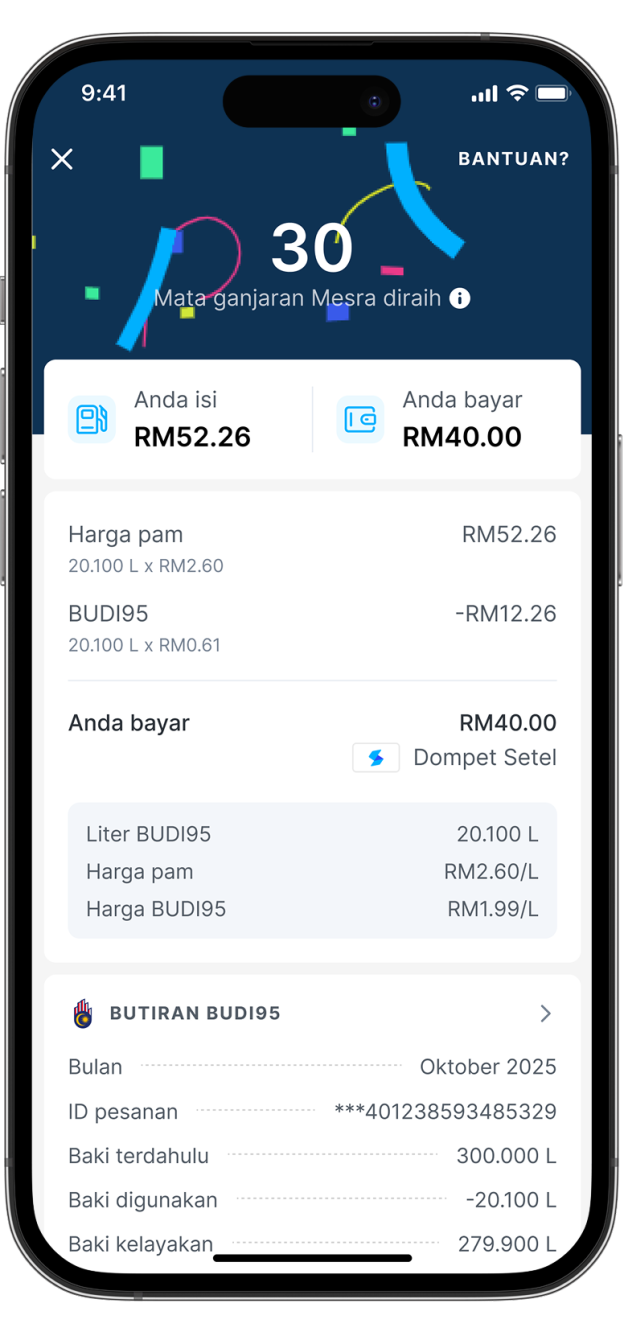Close the receipt screen
The image size is (624, 1332).
(62, 159)
